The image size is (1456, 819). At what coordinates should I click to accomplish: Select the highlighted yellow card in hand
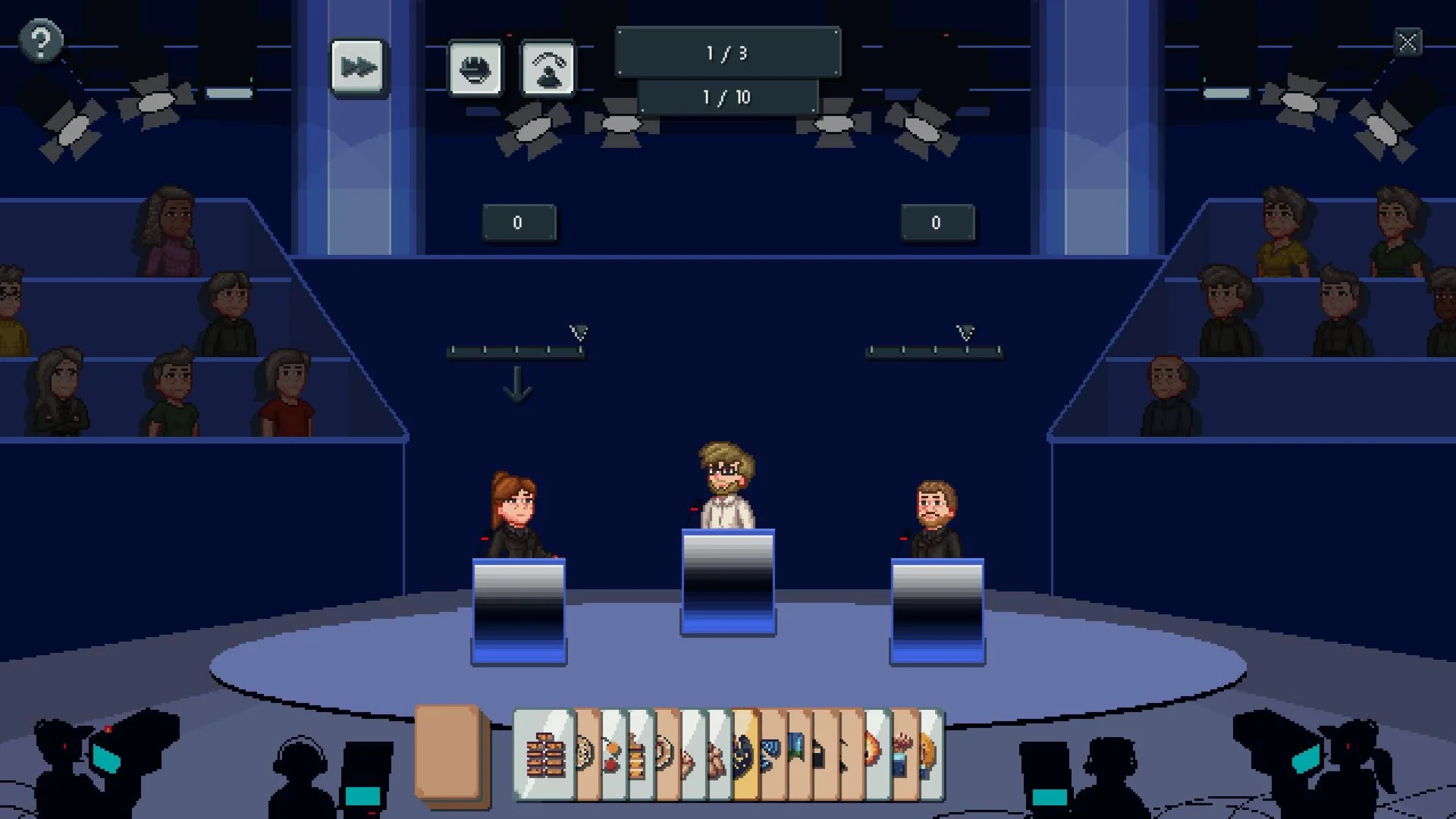coord(745,755)
